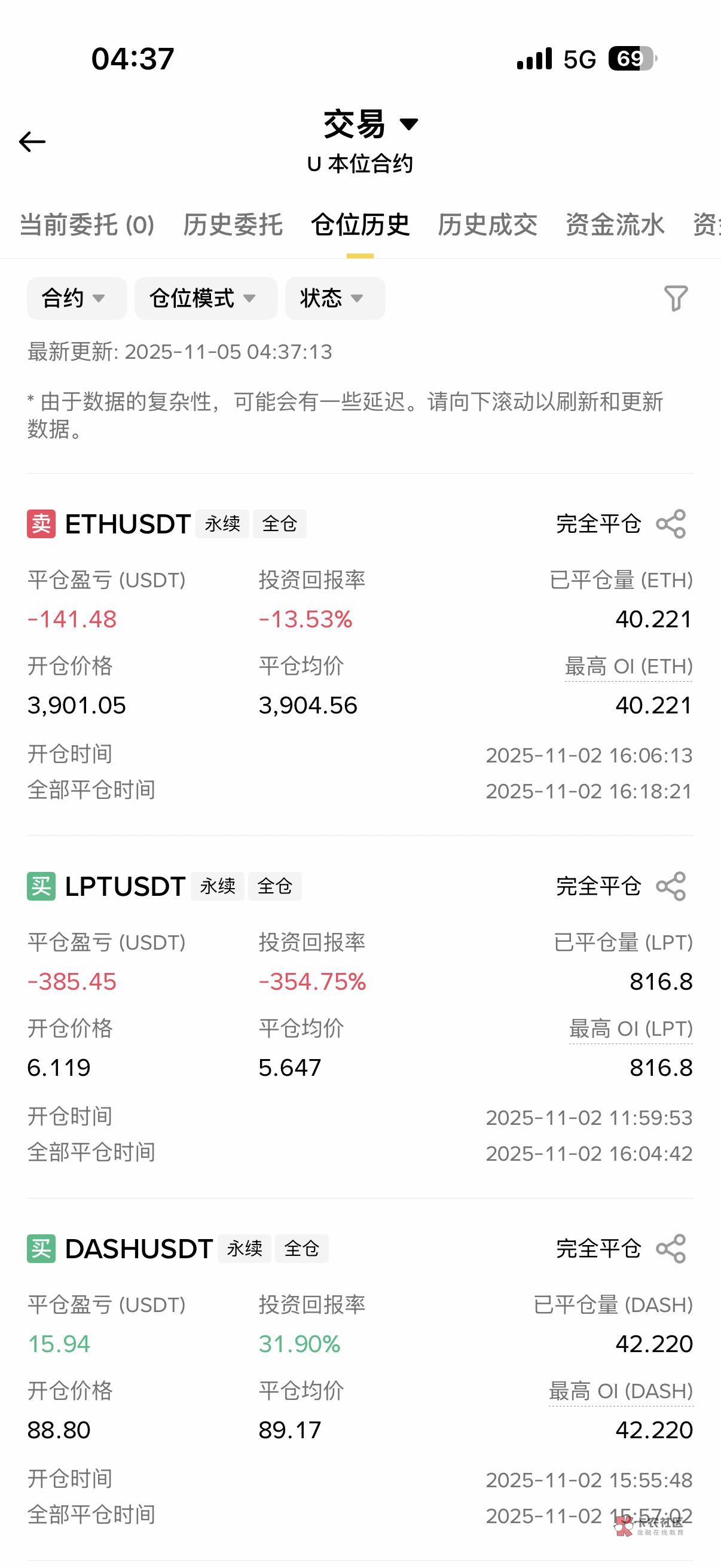The width and height of the screenshot is (721, 1568).
Task: Open the 状态 filter dropdown
Action: pyautogui.click(x=335, y=298)
